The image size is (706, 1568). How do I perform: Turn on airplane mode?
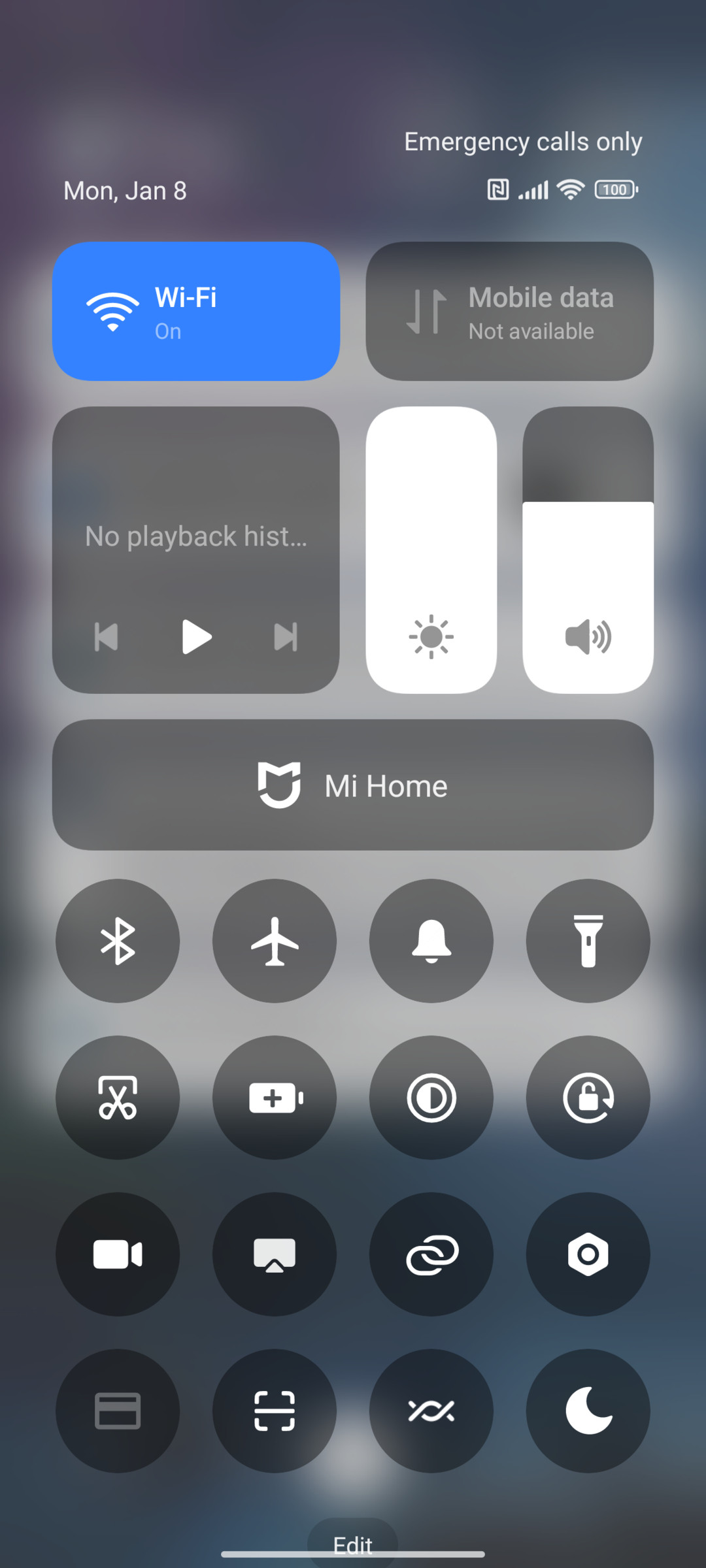[275, 941]
